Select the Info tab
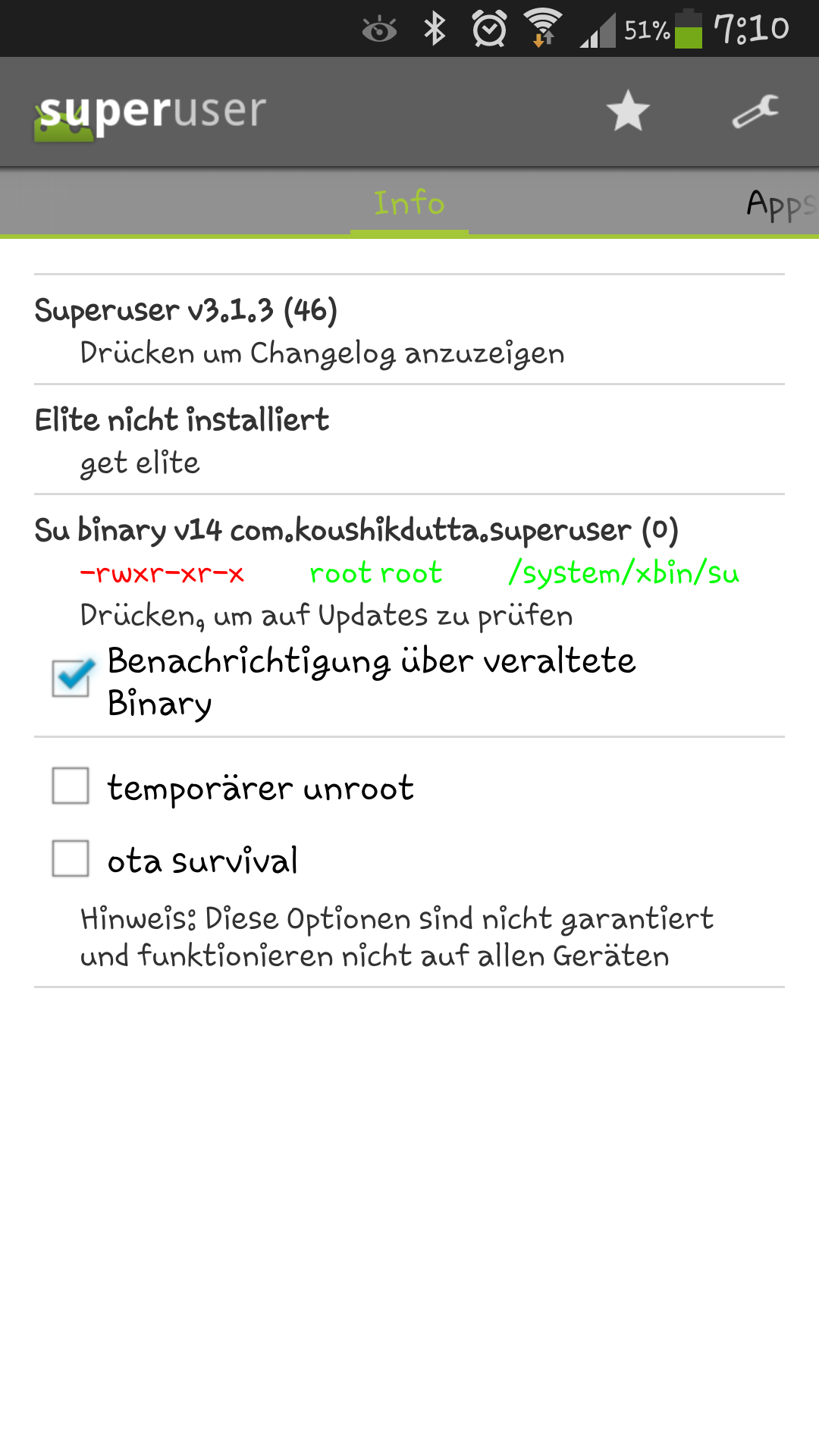 point(409,203)
